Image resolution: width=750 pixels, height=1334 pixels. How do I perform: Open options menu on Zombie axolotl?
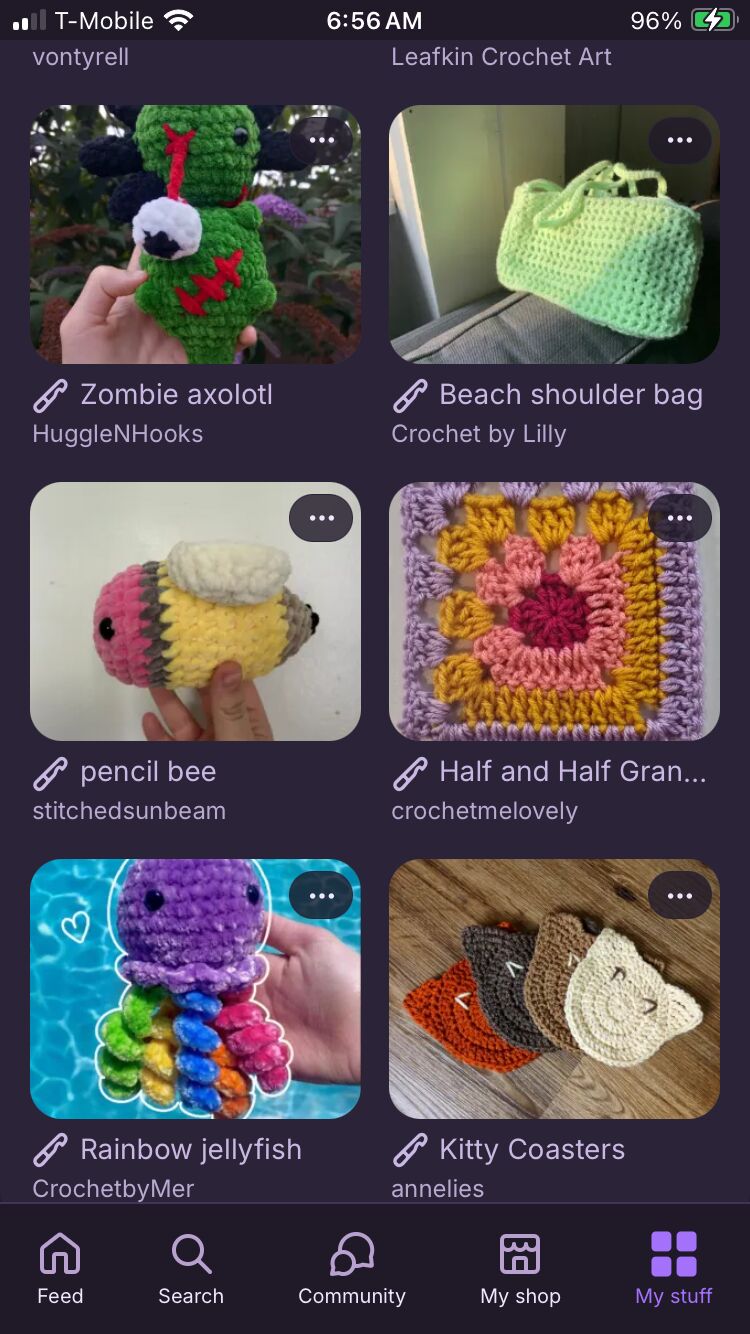point(321,140)
